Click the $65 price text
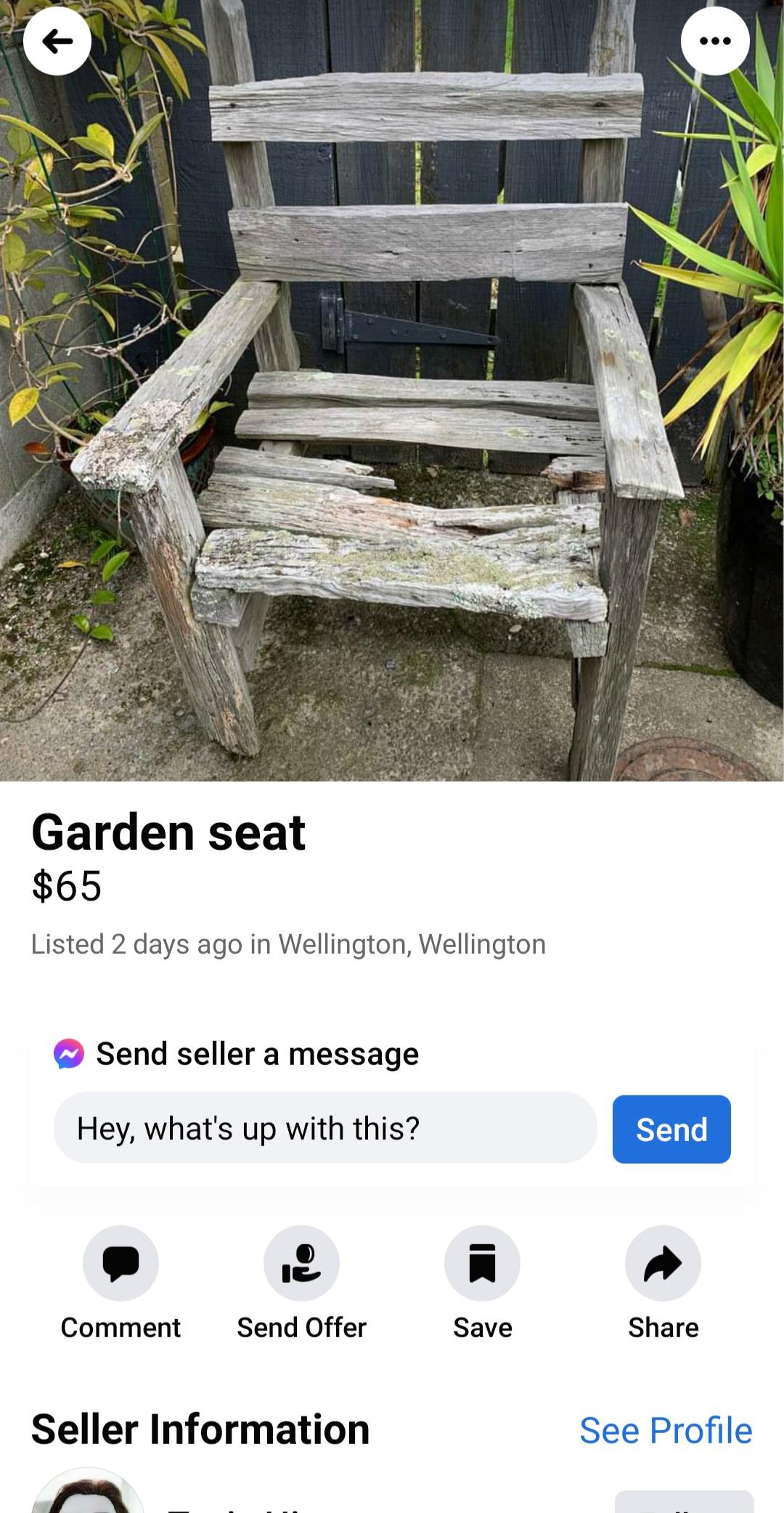The height and width of the screenshot is (1513, 784). coord(66,888)
